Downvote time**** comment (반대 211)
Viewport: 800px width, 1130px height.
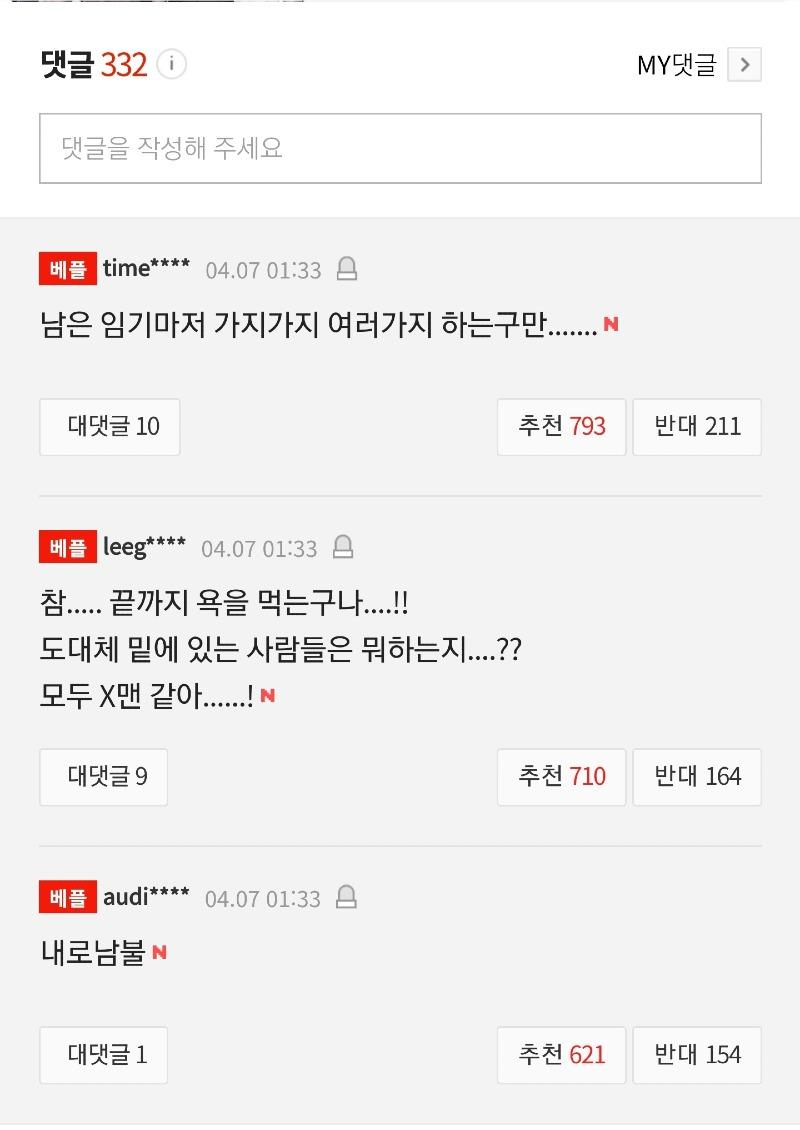click(697, 427)
